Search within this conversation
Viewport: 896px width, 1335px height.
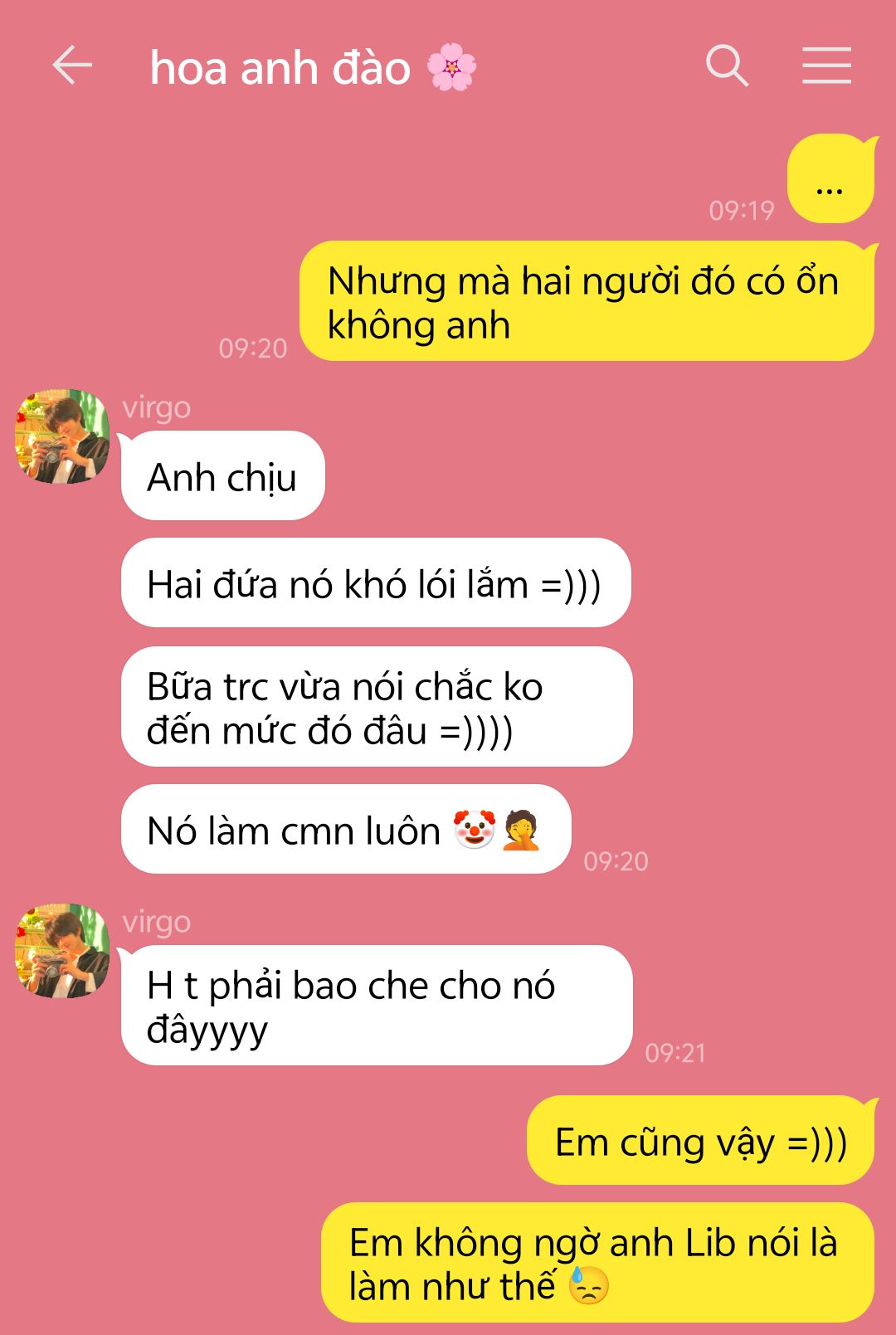727,66
